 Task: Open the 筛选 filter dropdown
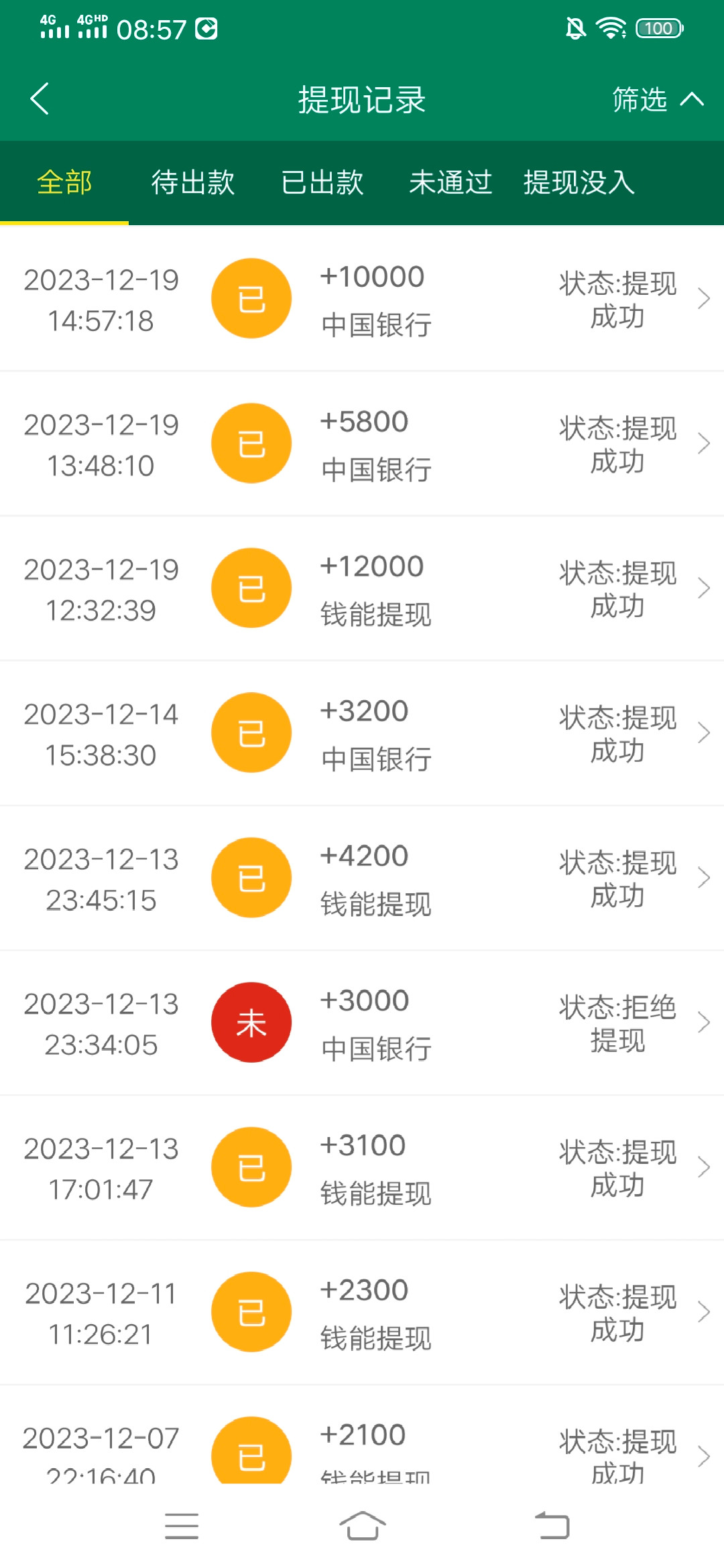pos(657,100)
